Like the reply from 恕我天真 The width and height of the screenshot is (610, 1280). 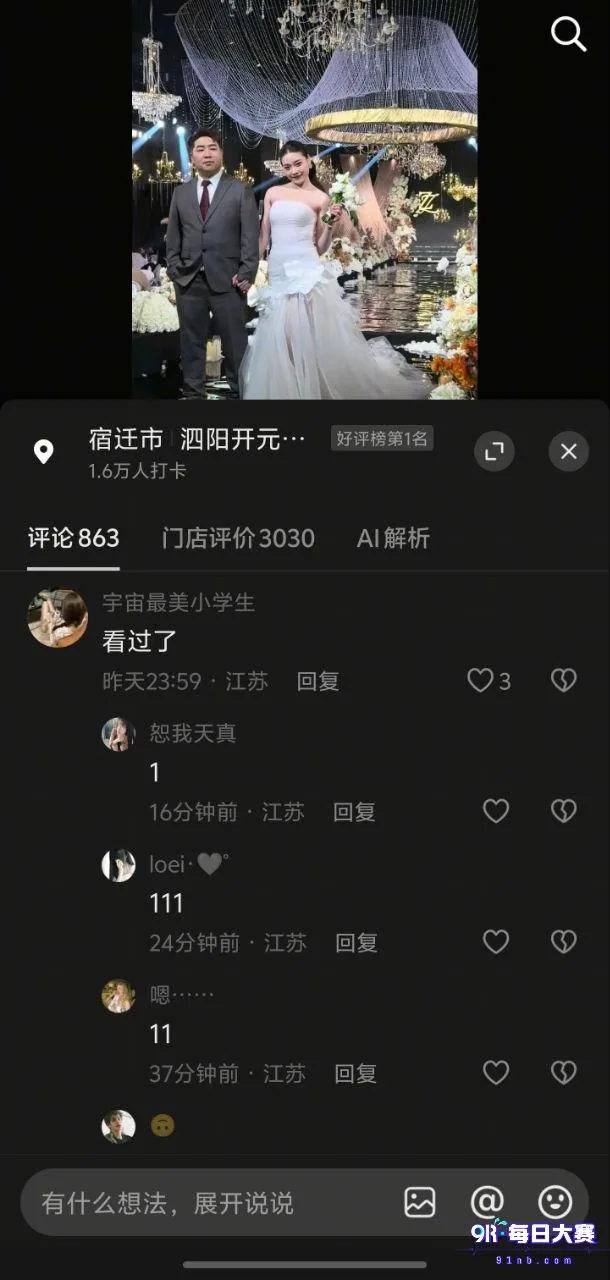point(496,811)
